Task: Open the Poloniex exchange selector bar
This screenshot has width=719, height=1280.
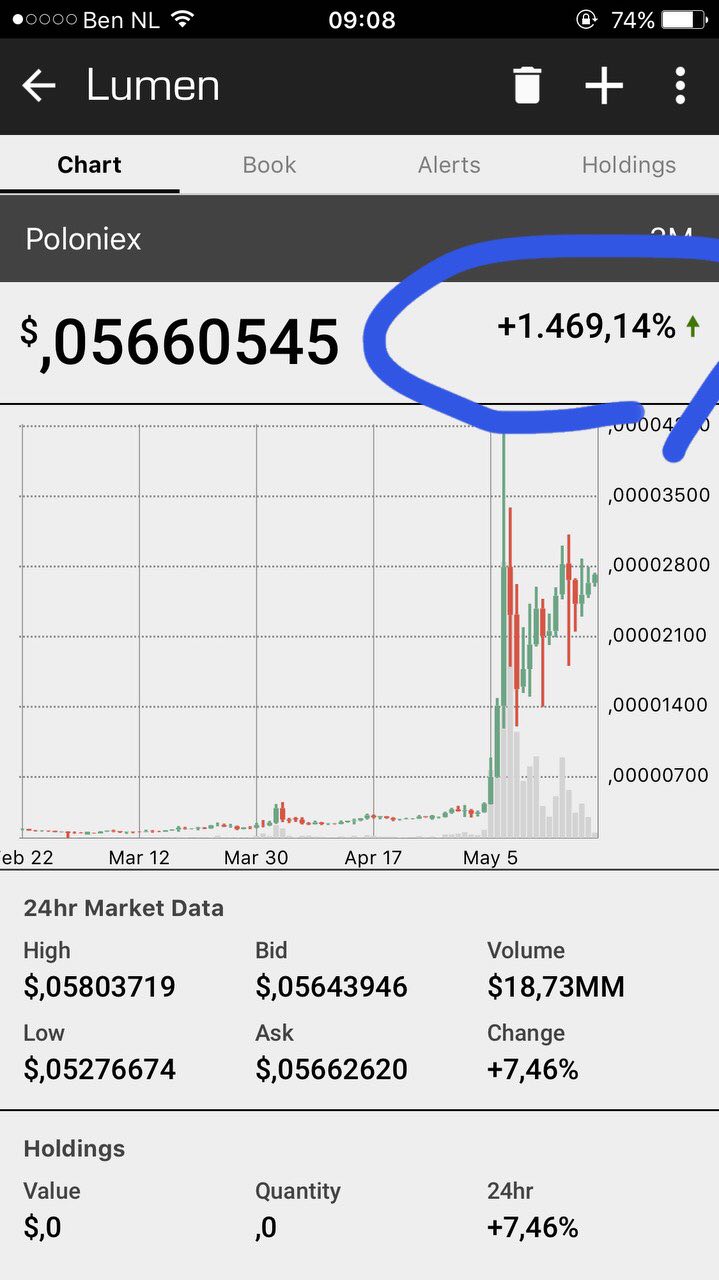Action: [359, 239]
